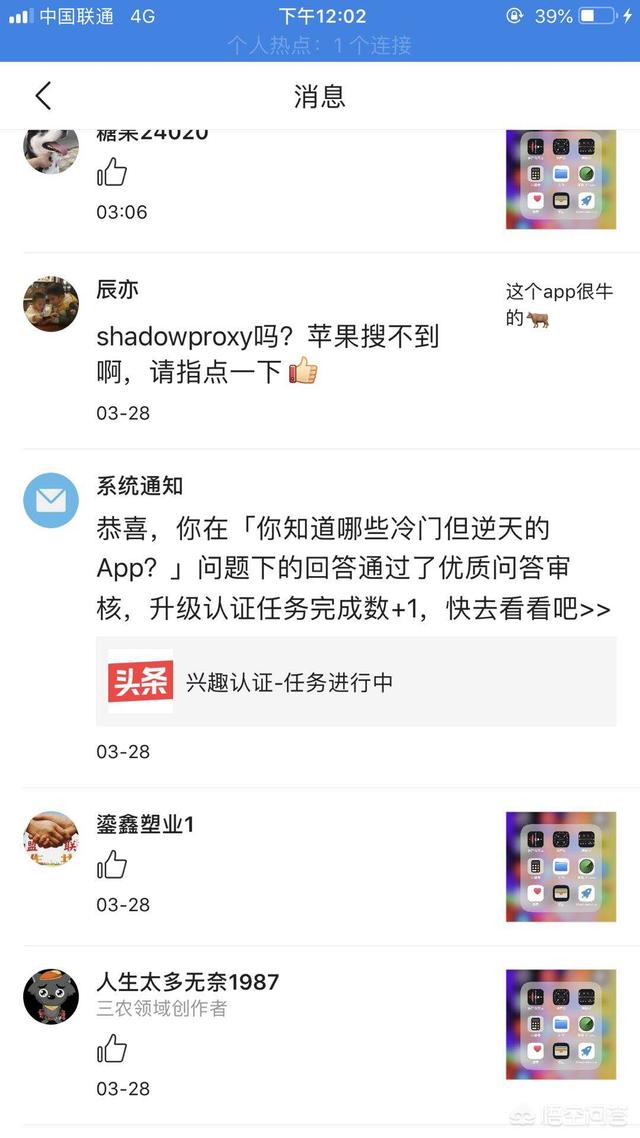View 人生太多无奈1987's profile avatar

point(51,996)
